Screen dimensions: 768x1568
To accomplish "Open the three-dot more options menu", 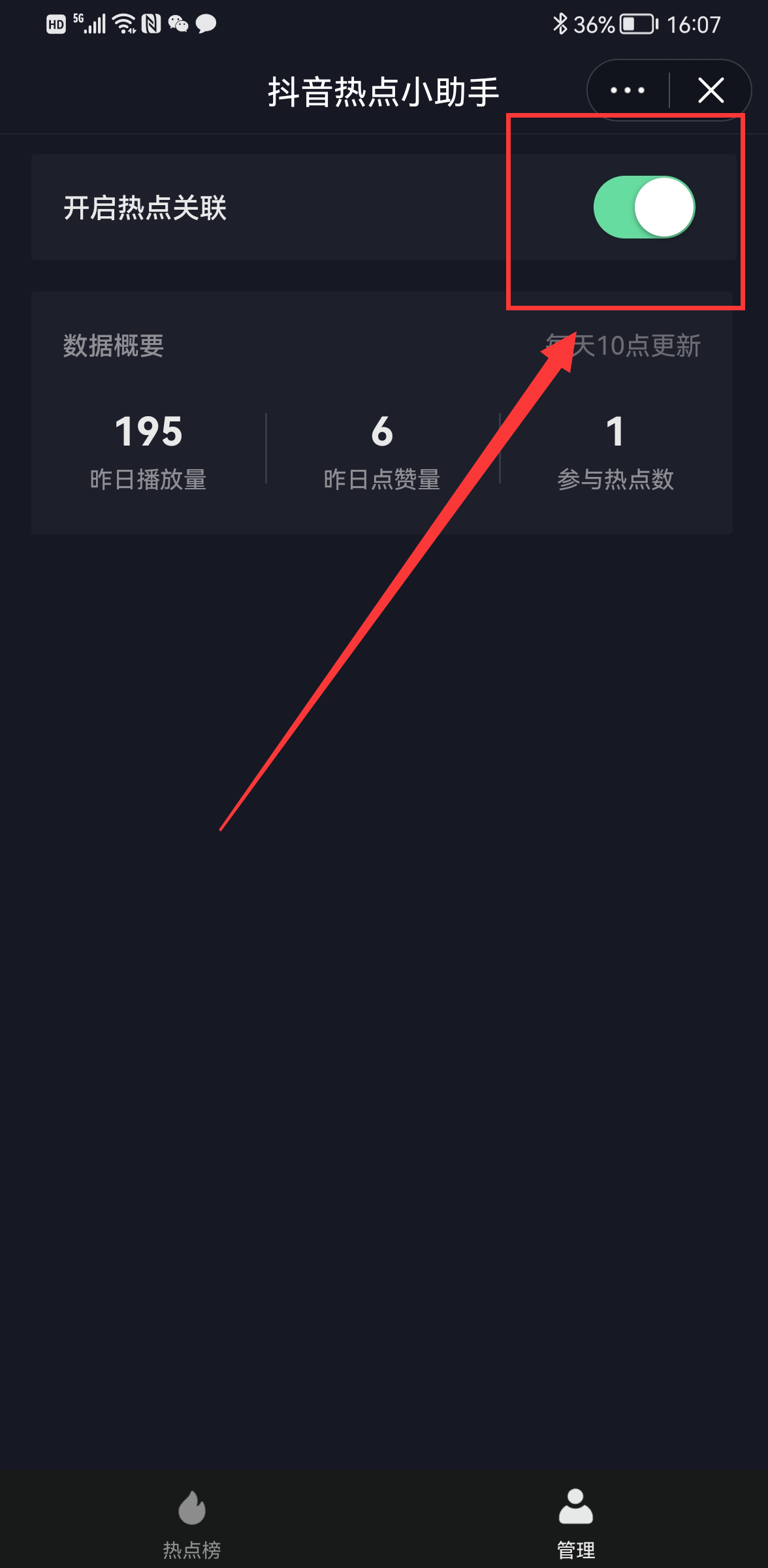I will (628, 90).
